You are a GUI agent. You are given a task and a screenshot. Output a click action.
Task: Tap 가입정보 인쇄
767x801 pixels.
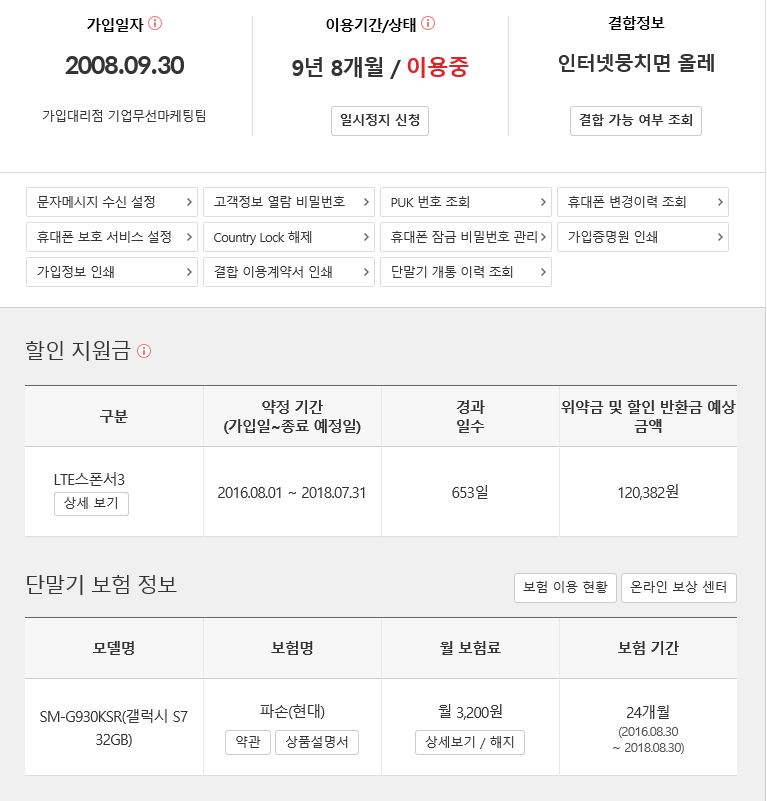pyautogui.click(x=112, y=272)
